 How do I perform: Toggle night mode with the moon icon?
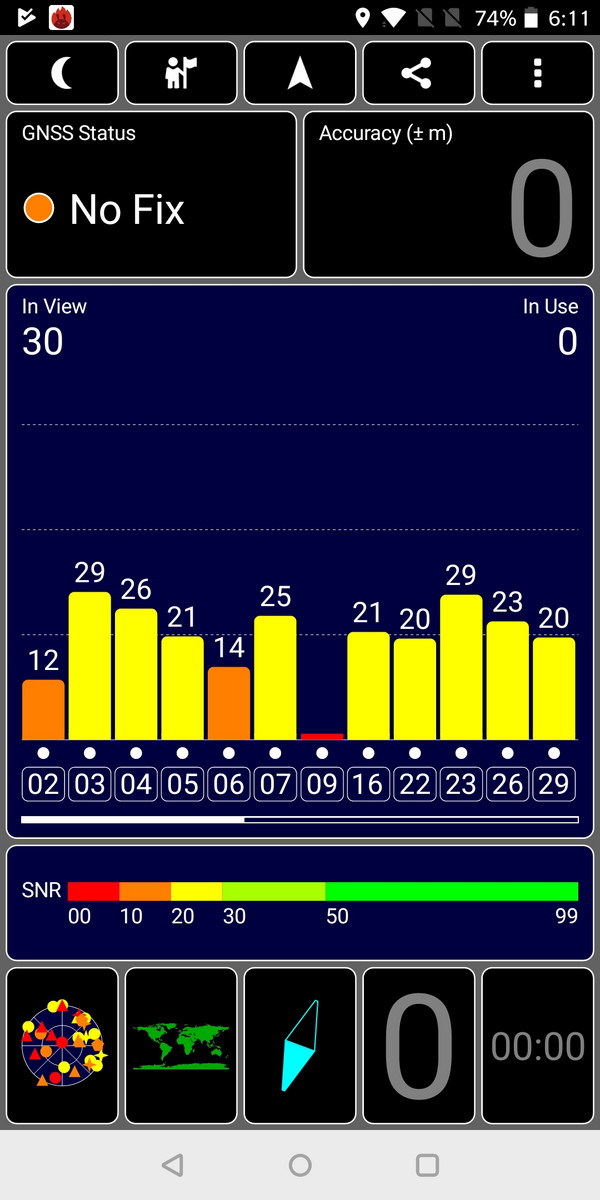[62, 73]
